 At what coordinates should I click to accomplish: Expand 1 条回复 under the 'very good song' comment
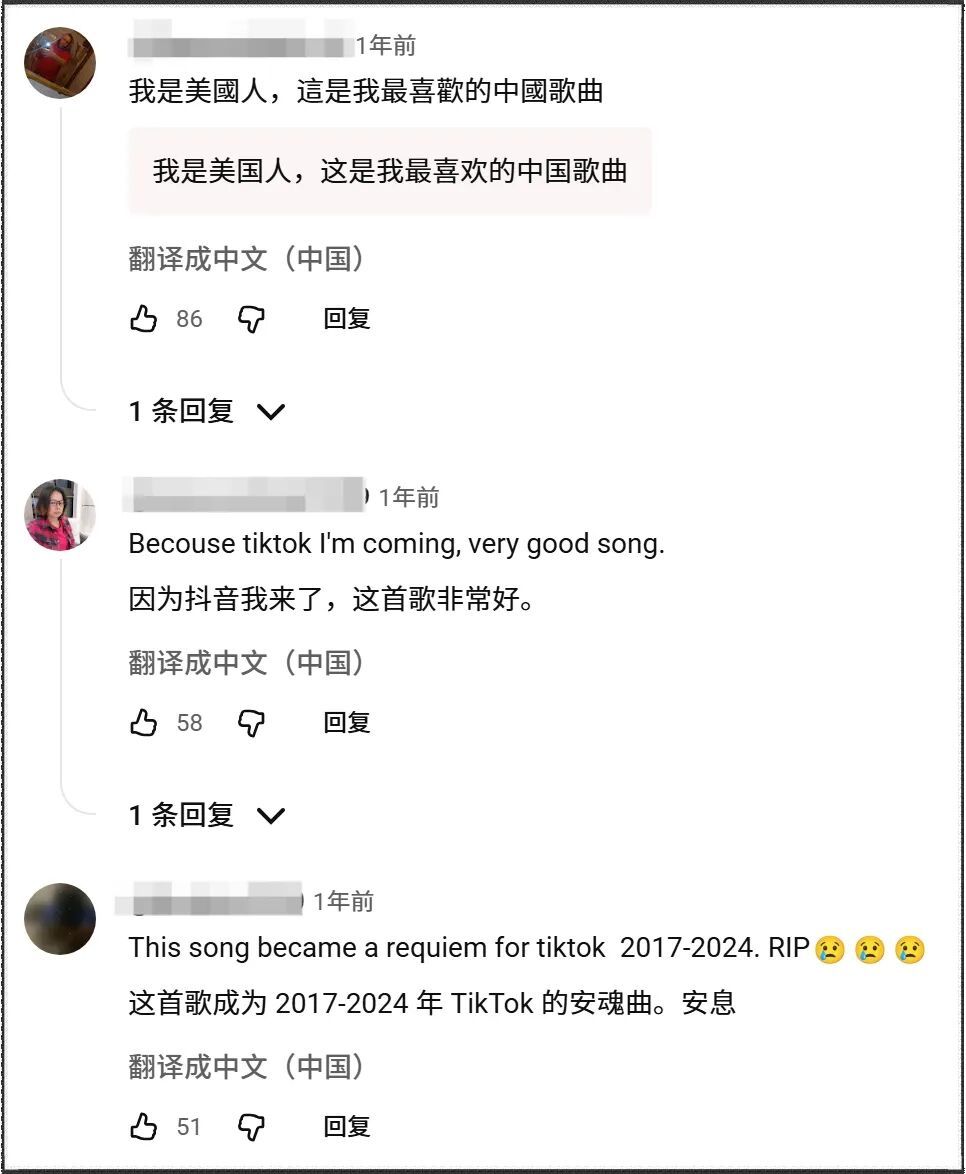207,815
